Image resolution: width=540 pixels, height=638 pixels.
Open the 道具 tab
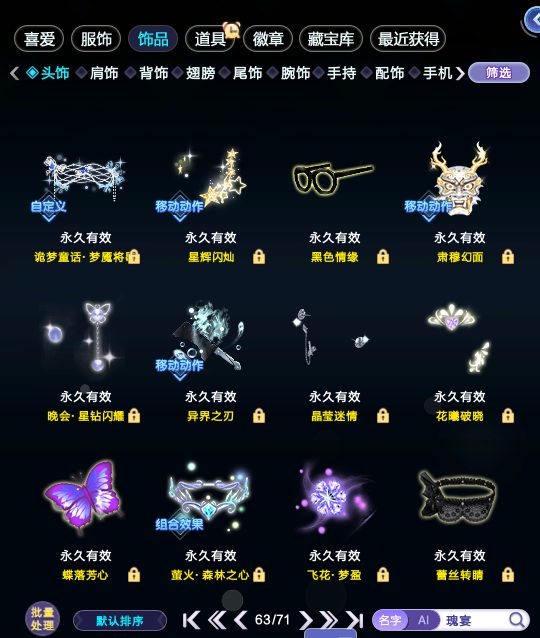tap(210, 39)
